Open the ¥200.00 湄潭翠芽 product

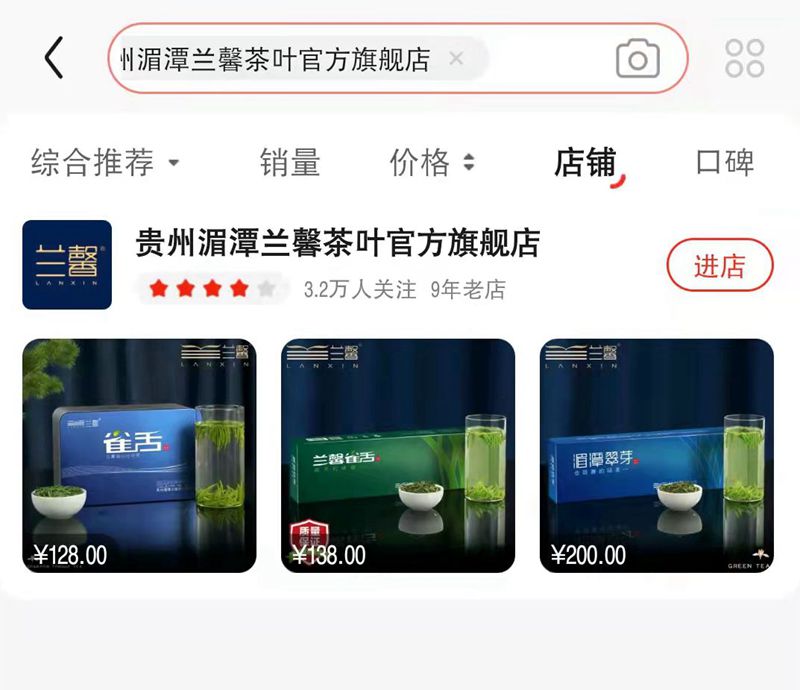click(x=657, y=456)
